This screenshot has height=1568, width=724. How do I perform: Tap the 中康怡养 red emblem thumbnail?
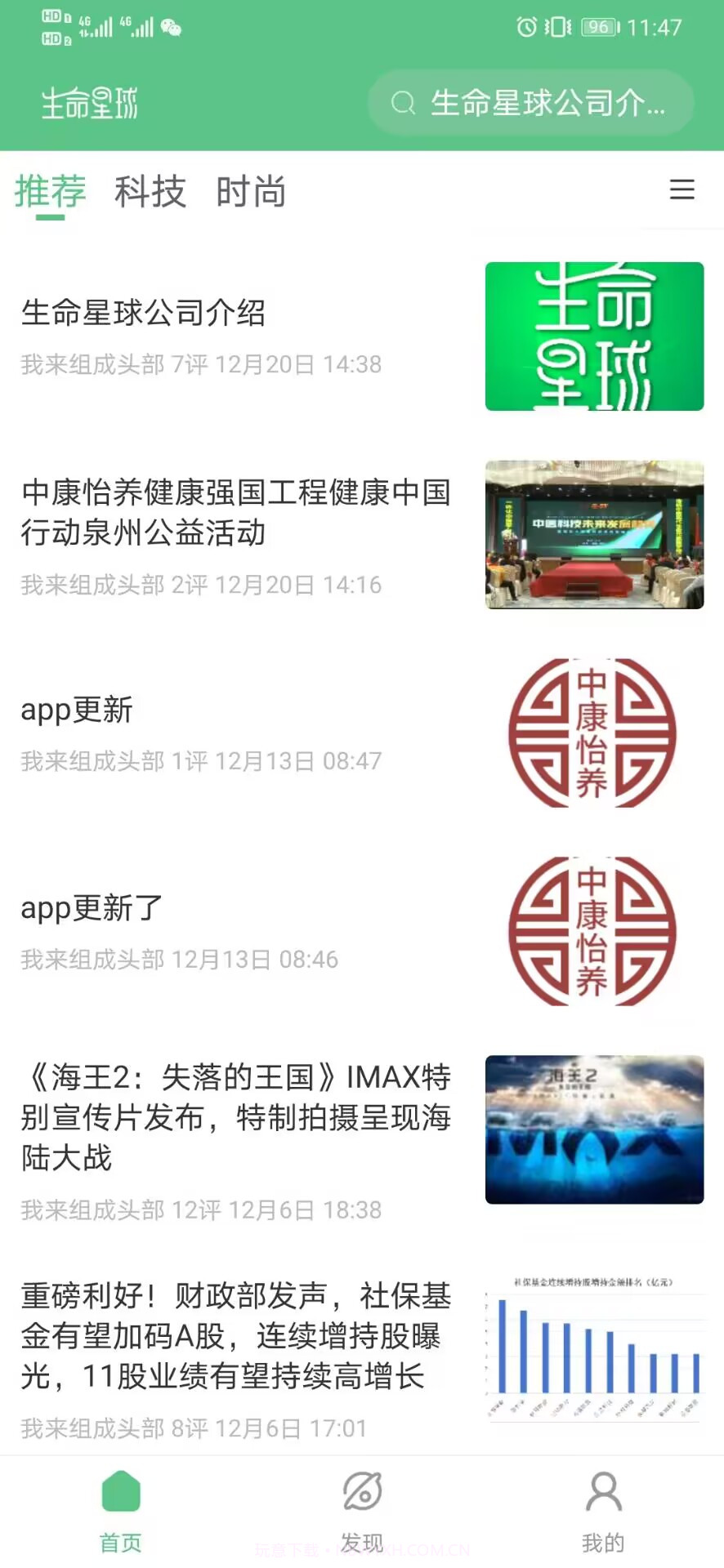click(594, 733)
